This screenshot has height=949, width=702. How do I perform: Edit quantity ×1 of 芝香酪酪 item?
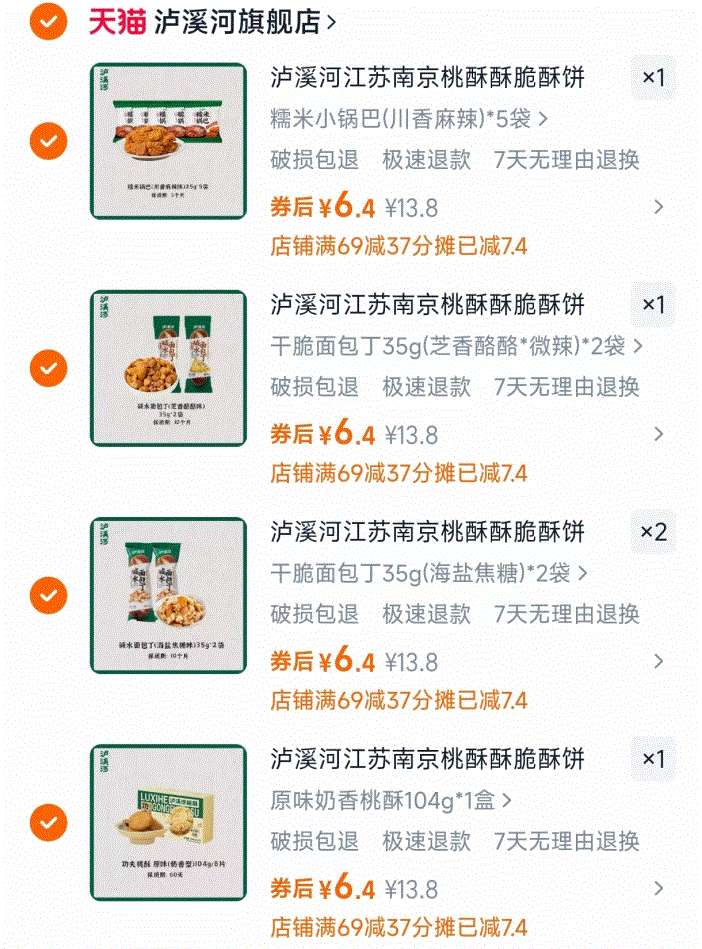(x=653, y=305)
